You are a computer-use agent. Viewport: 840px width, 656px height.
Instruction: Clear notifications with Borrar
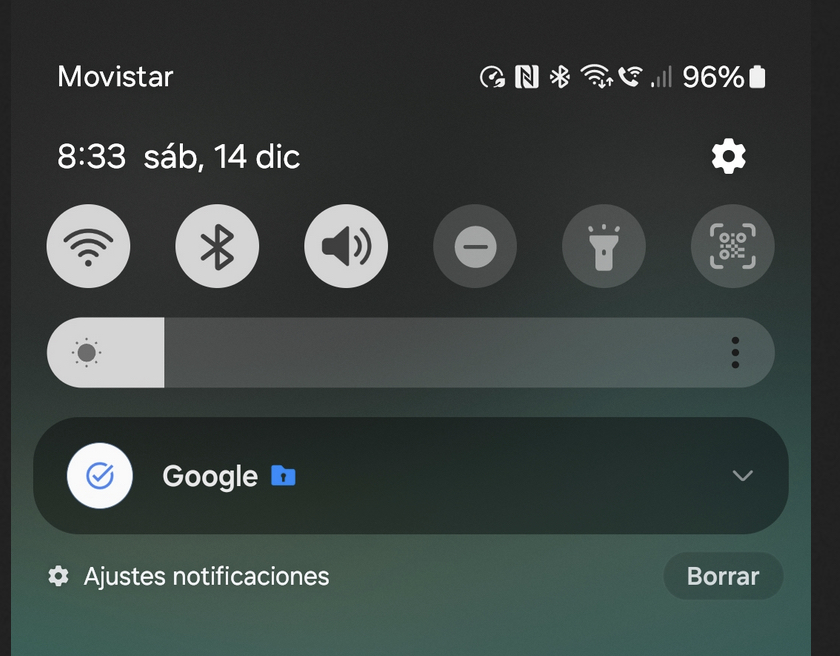coord(722,576)
